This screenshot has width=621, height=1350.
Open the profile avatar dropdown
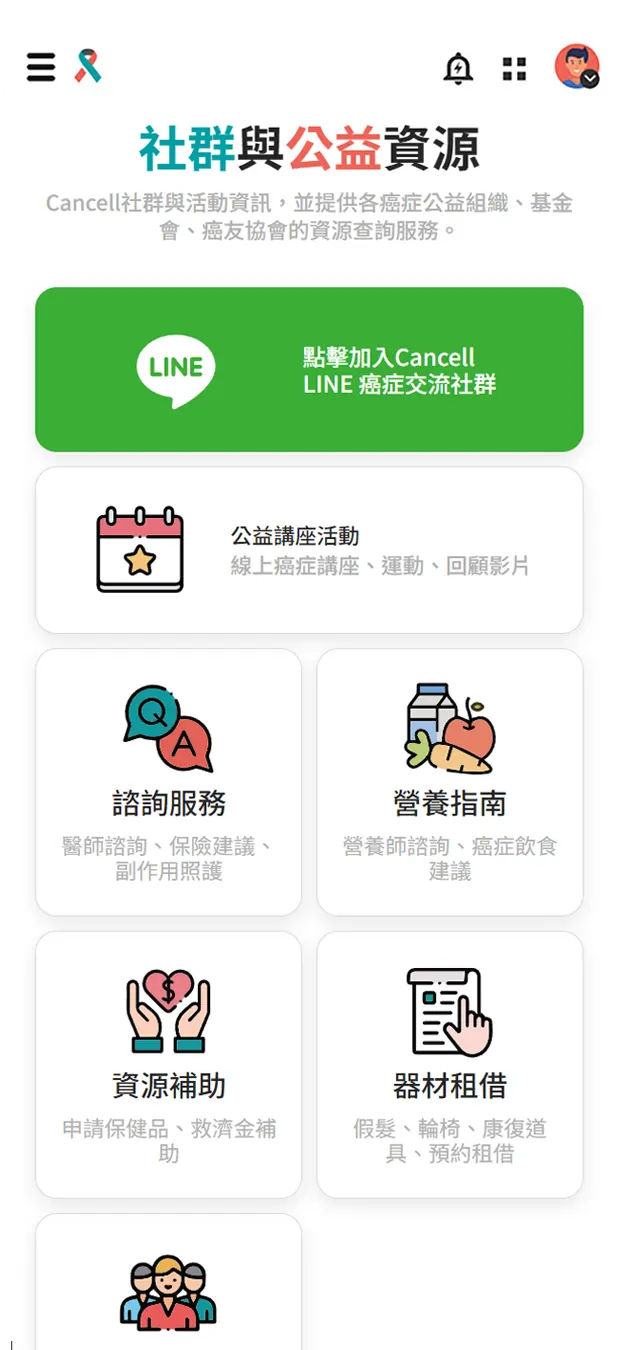[577, 67]
